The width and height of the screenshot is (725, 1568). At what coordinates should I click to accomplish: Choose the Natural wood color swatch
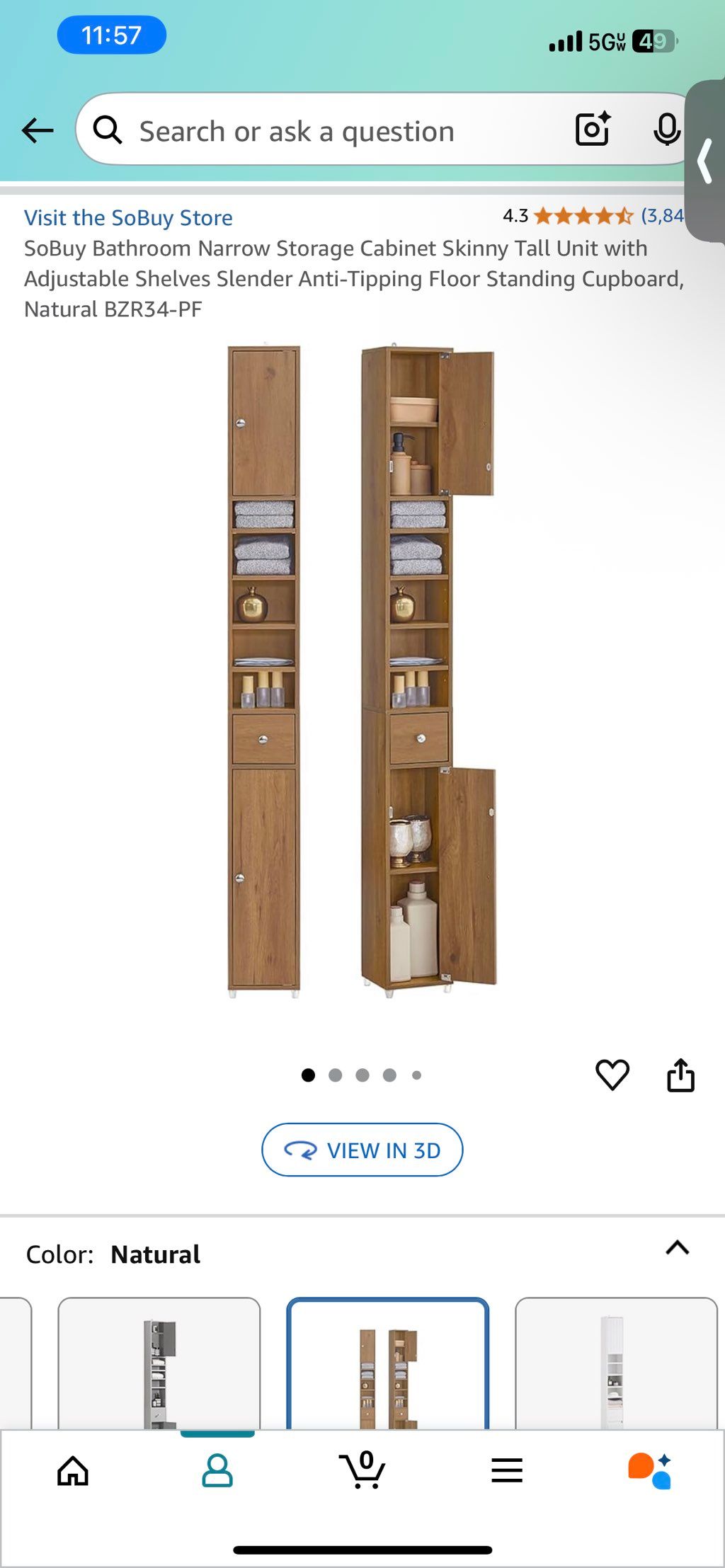coord(387,1363)
